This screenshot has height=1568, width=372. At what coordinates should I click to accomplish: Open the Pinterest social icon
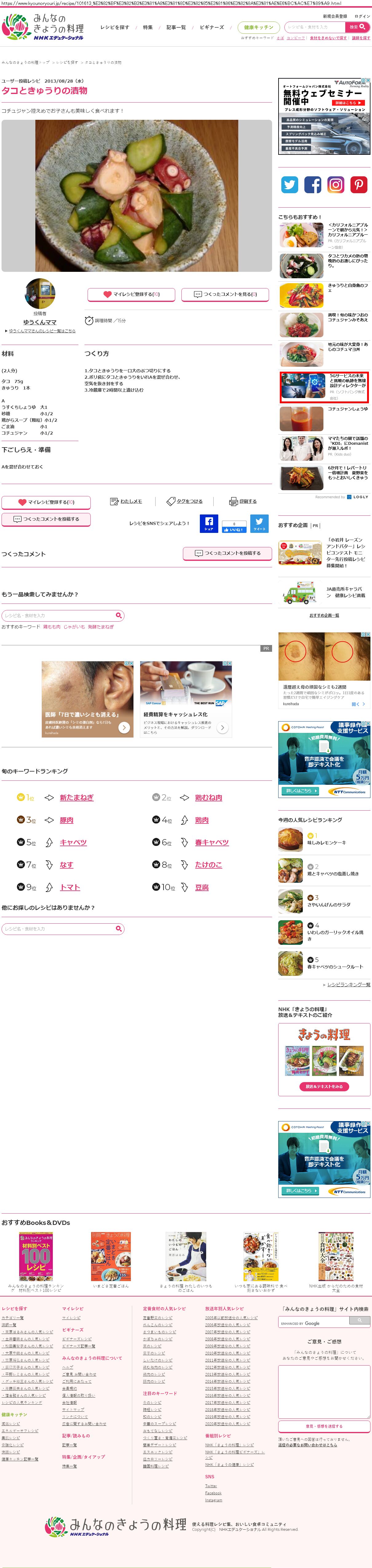[x=358, y=185]
